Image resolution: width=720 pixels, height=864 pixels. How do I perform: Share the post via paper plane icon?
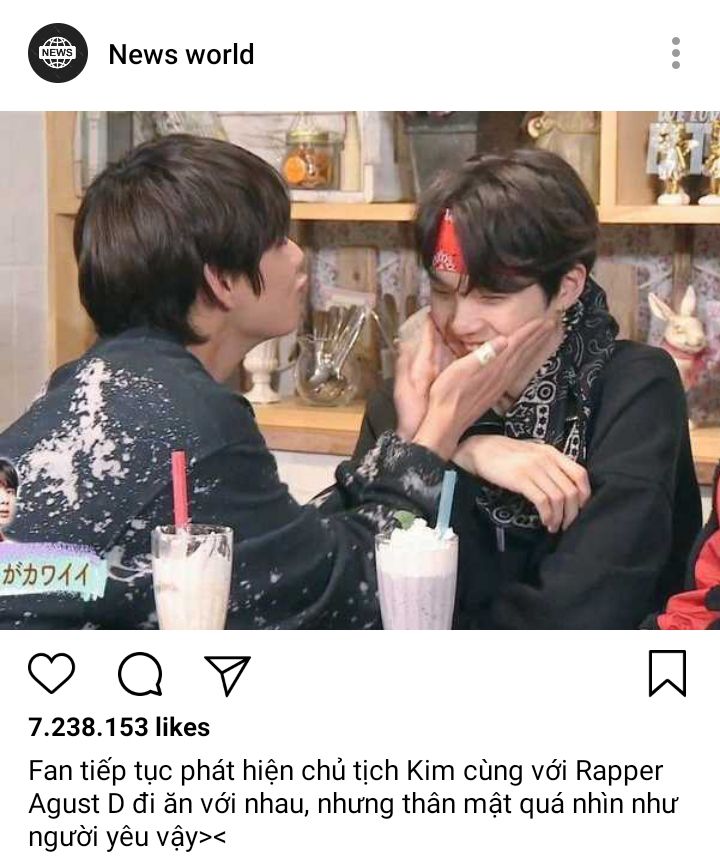click(x=227, y=675)
